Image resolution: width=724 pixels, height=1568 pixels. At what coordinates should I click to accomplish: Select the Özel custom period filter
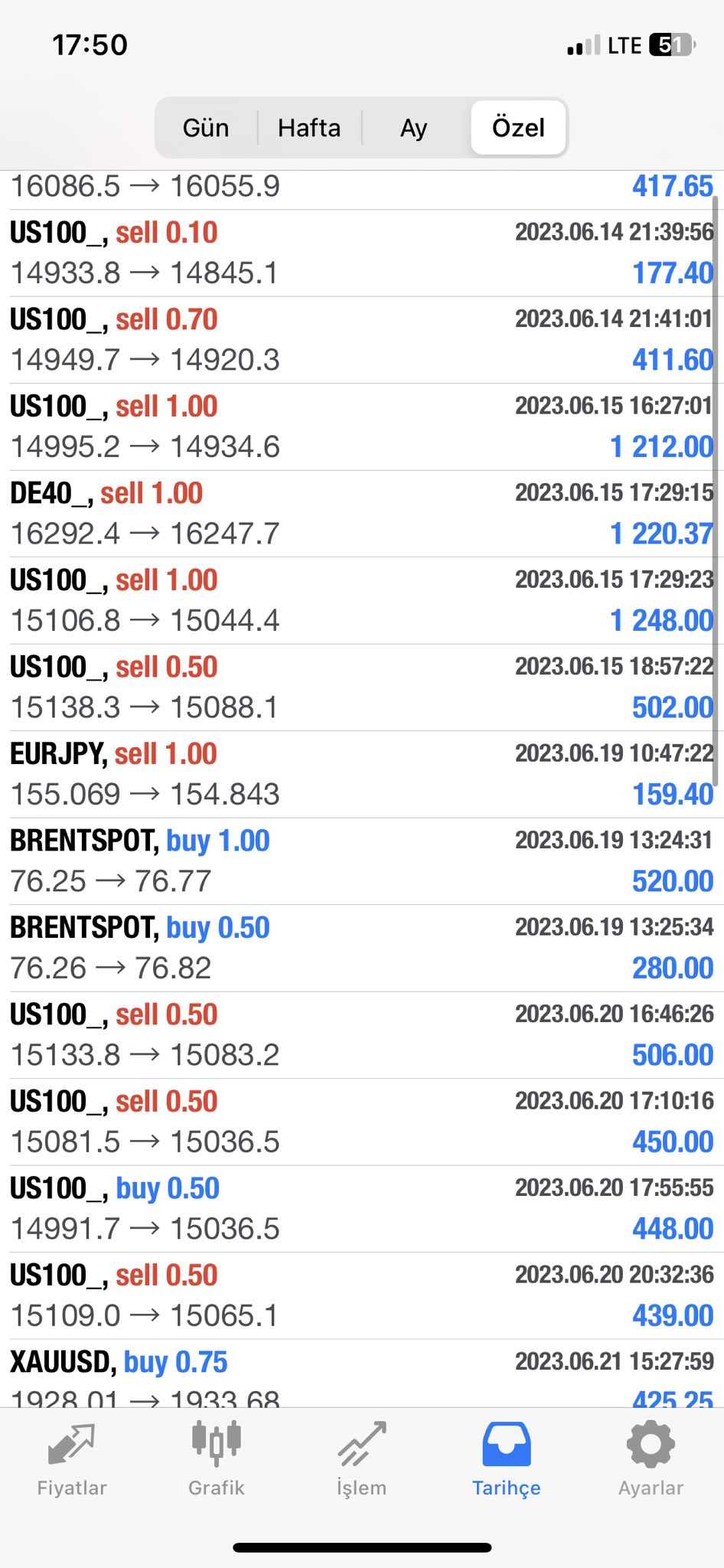[518, 128]
